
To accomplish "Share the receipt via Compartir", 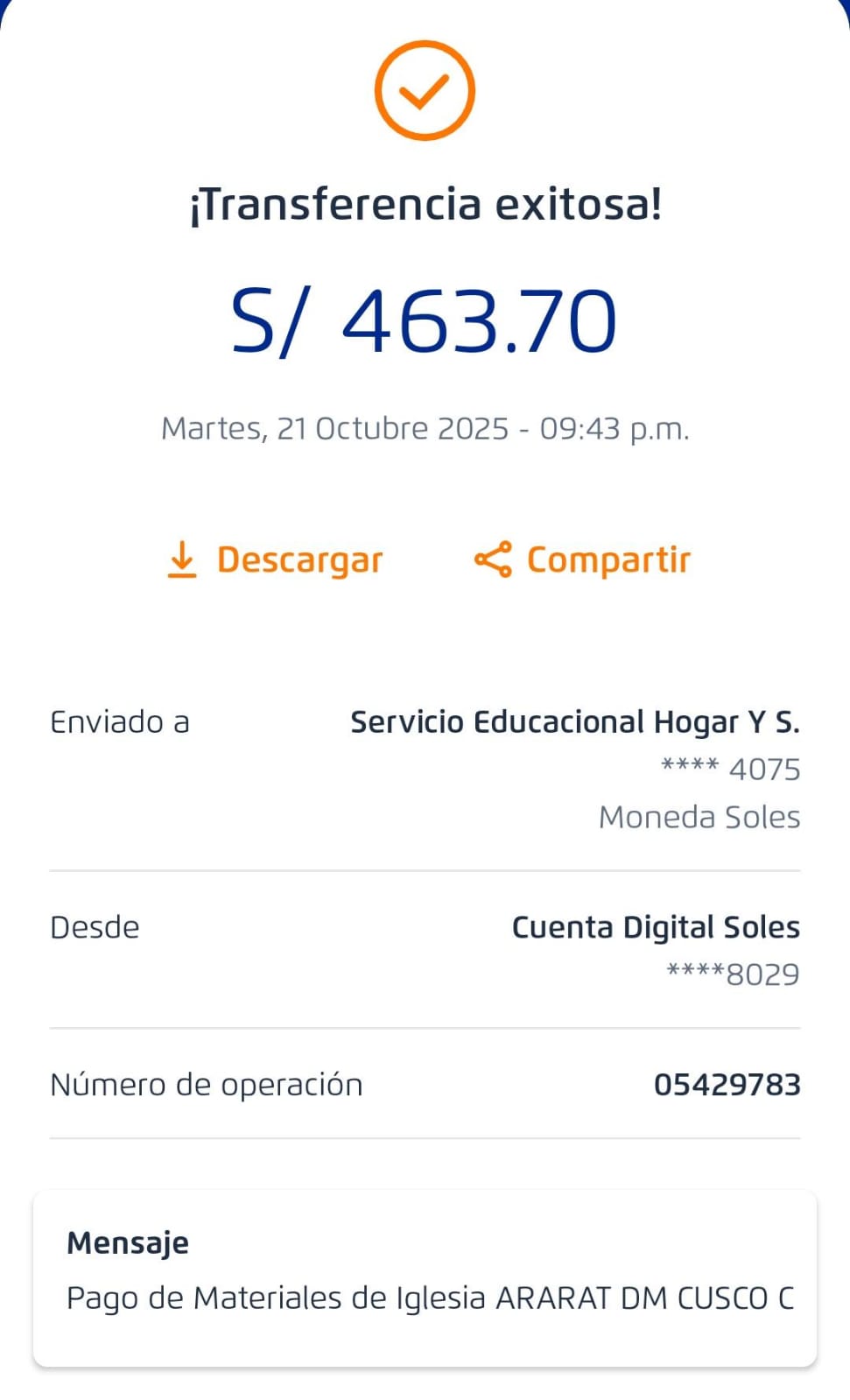I will [x=583, y=560].
